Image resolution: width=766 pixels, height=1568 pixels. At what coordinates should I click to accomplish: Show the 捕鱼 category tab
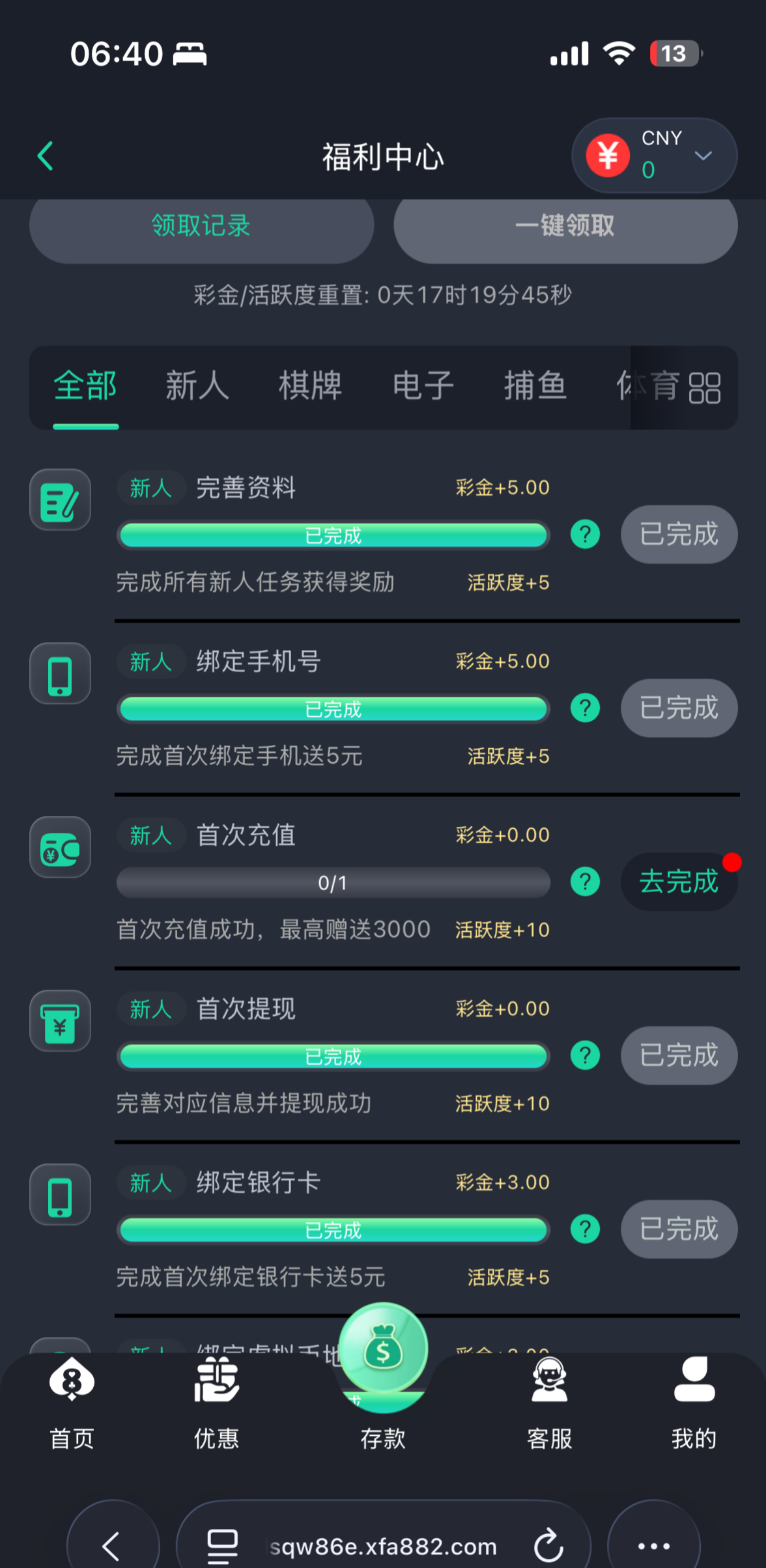[x=535, y=385]
